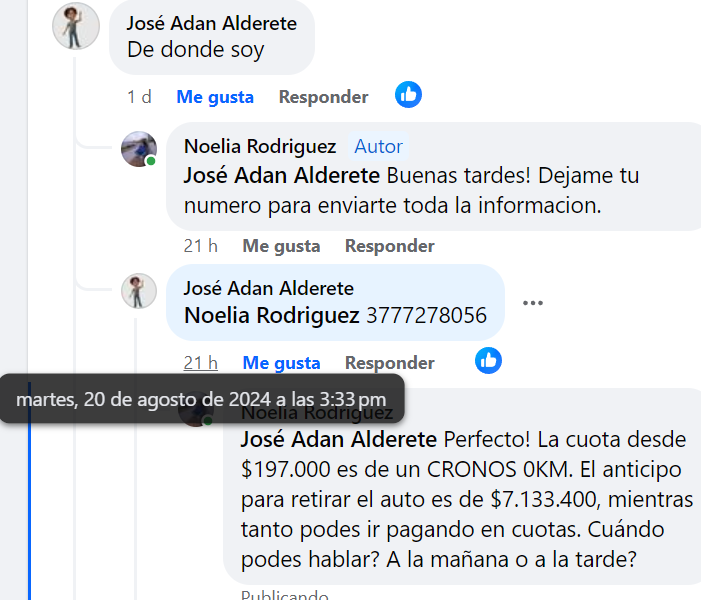Reply to José's phone-number comment
This screenshot has width=701, height=600.
(389, 363)
